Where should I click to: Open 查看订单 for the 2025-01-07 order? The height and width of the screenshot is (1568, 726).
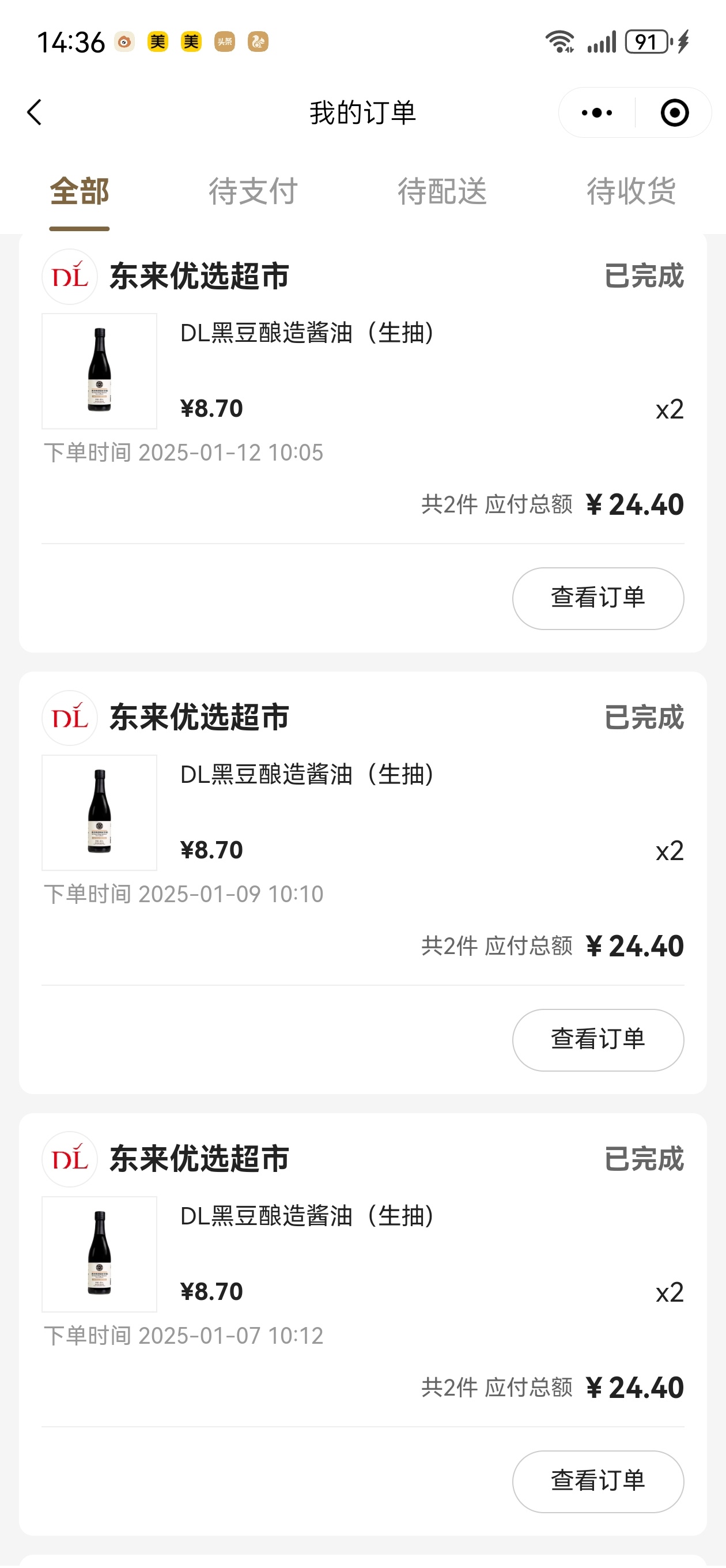598,1481
